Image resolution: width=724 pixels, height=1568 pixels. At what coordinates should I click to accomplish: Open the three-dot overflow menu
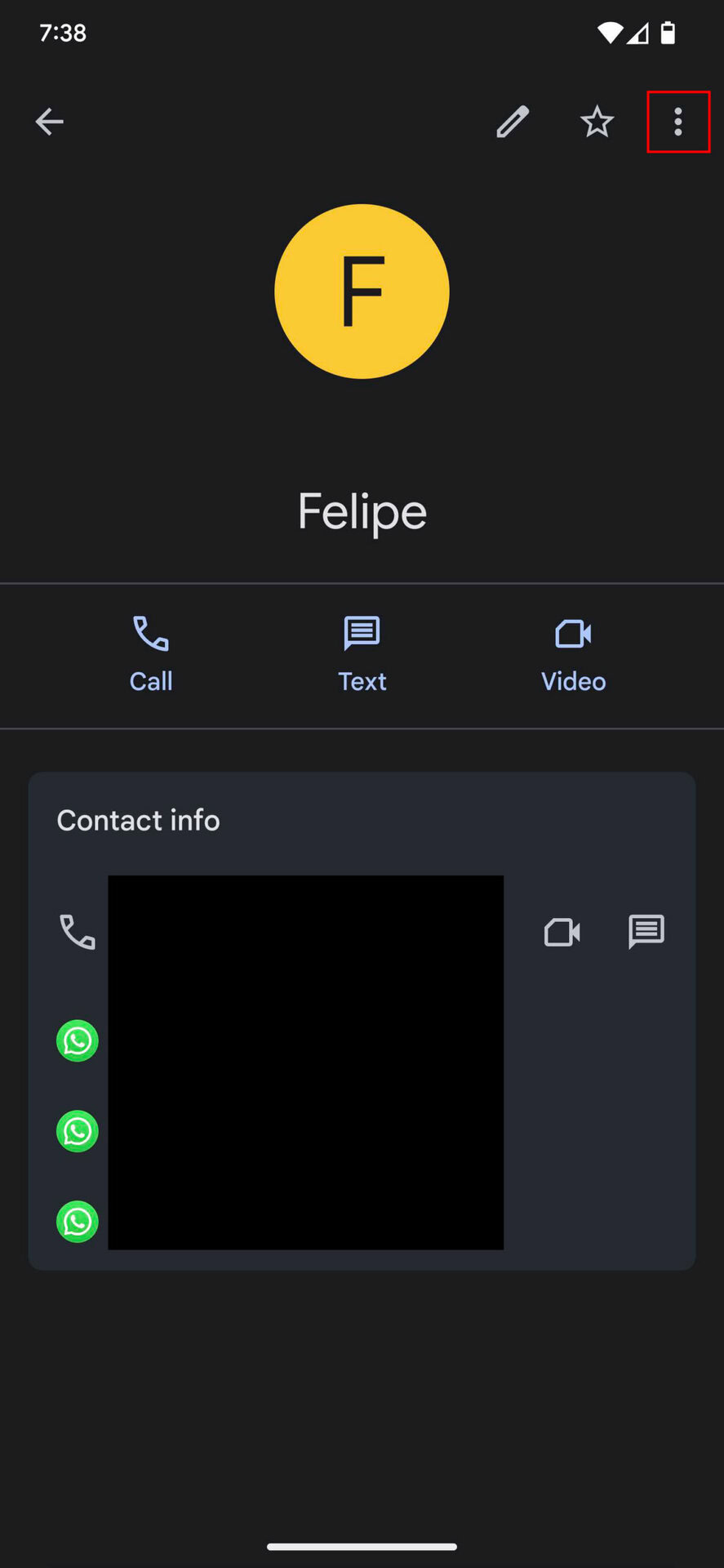pos(677,122)
